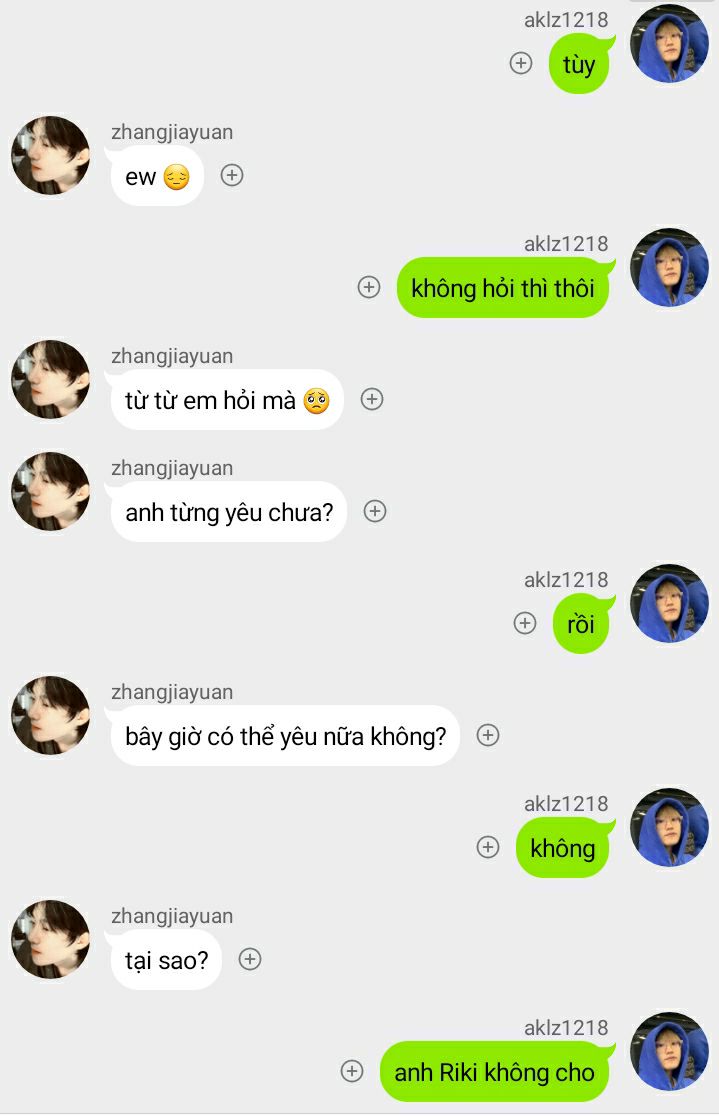Tap the plus icon beside "tại sao?"

[250, 959]
